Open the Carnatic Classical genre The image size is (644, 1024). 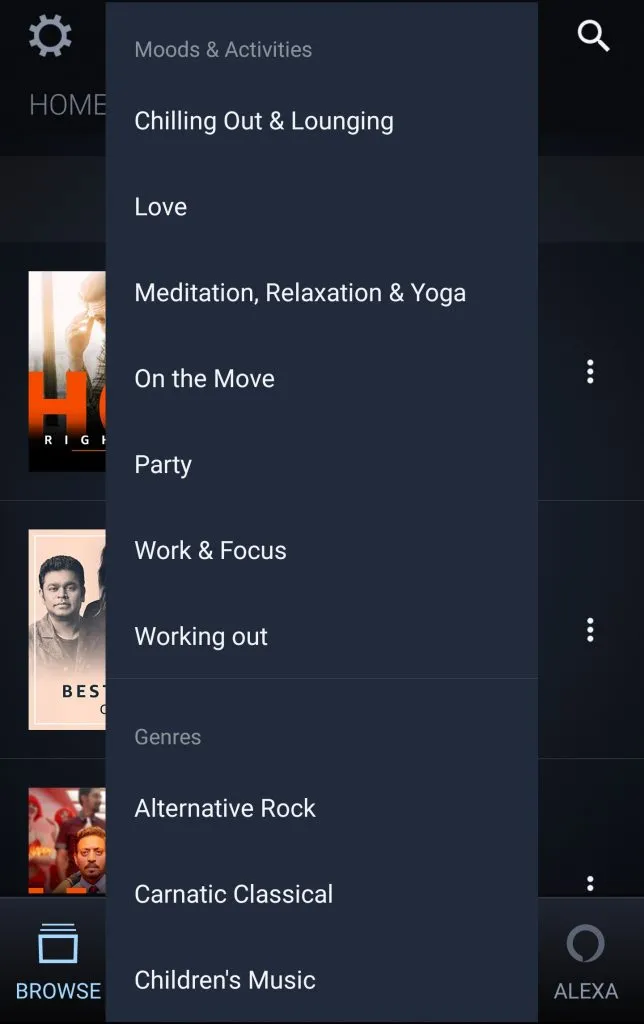point(234,895)
